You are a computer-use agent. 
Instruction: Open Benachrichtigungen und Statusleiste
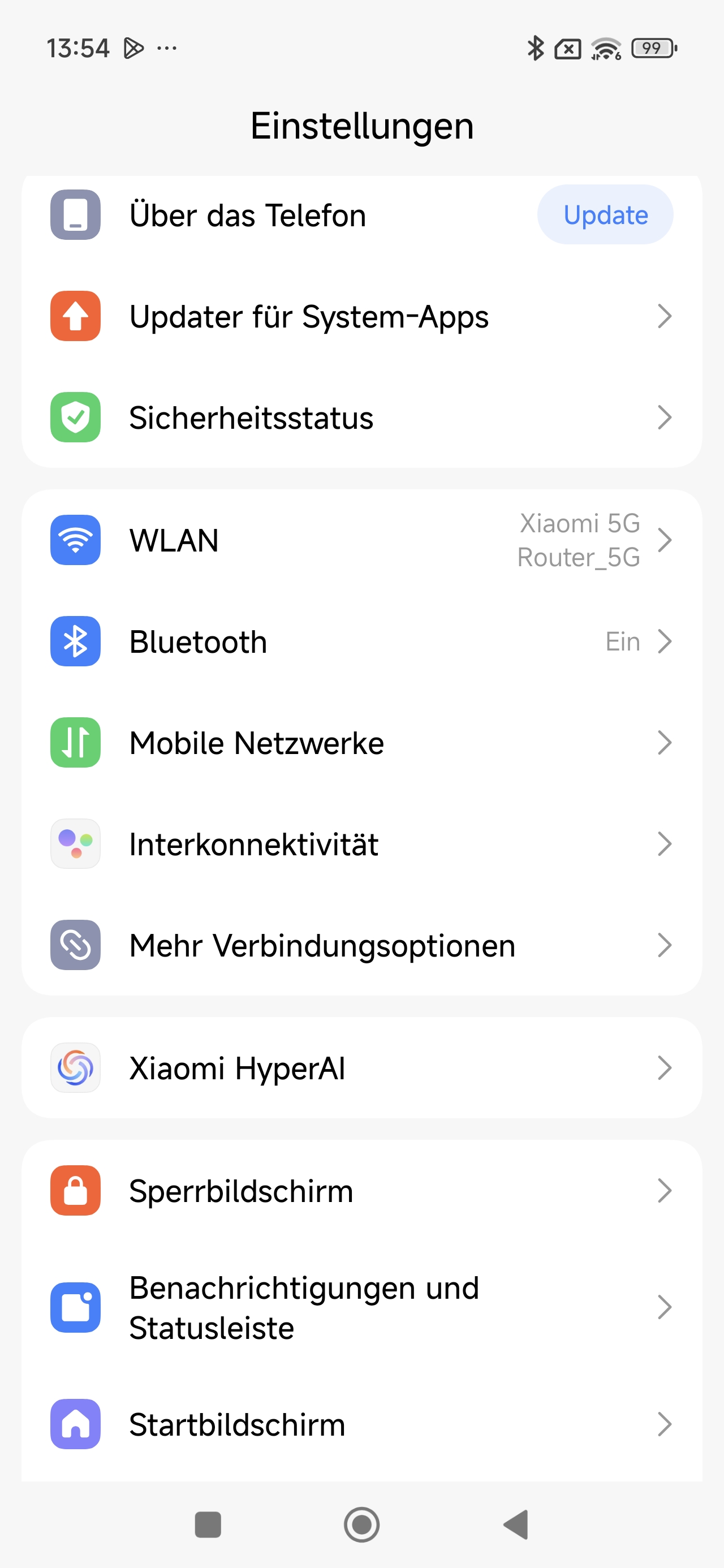361,1307
